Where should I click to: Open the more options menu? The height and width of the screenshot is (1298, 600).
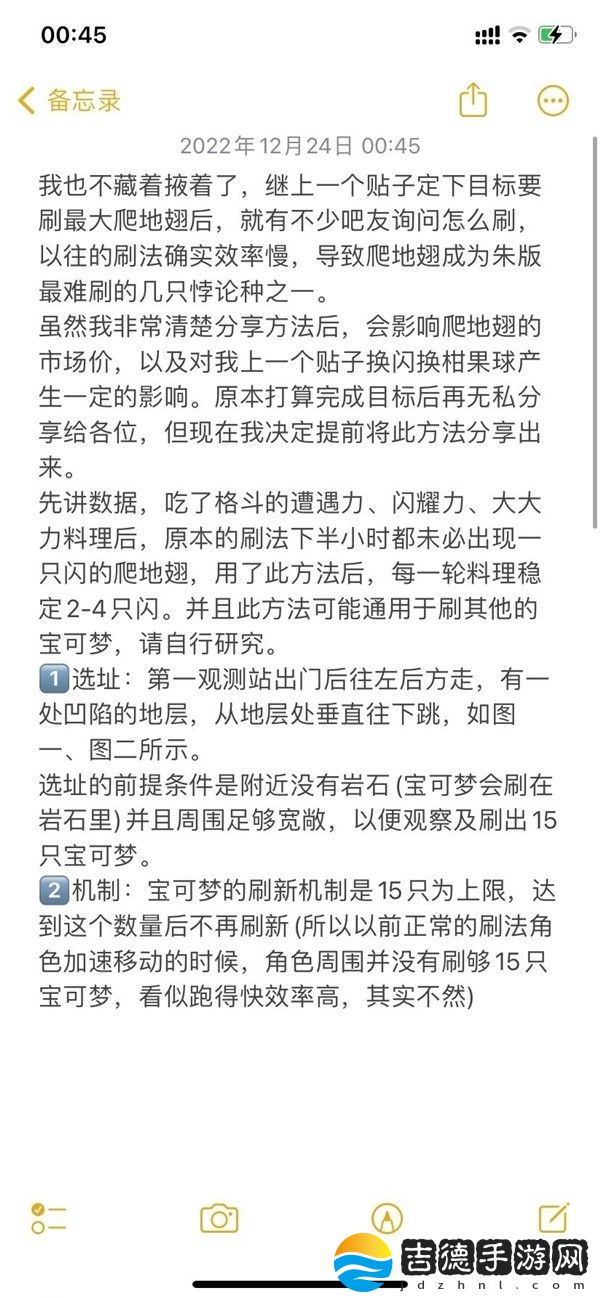(x=553, y=100)
